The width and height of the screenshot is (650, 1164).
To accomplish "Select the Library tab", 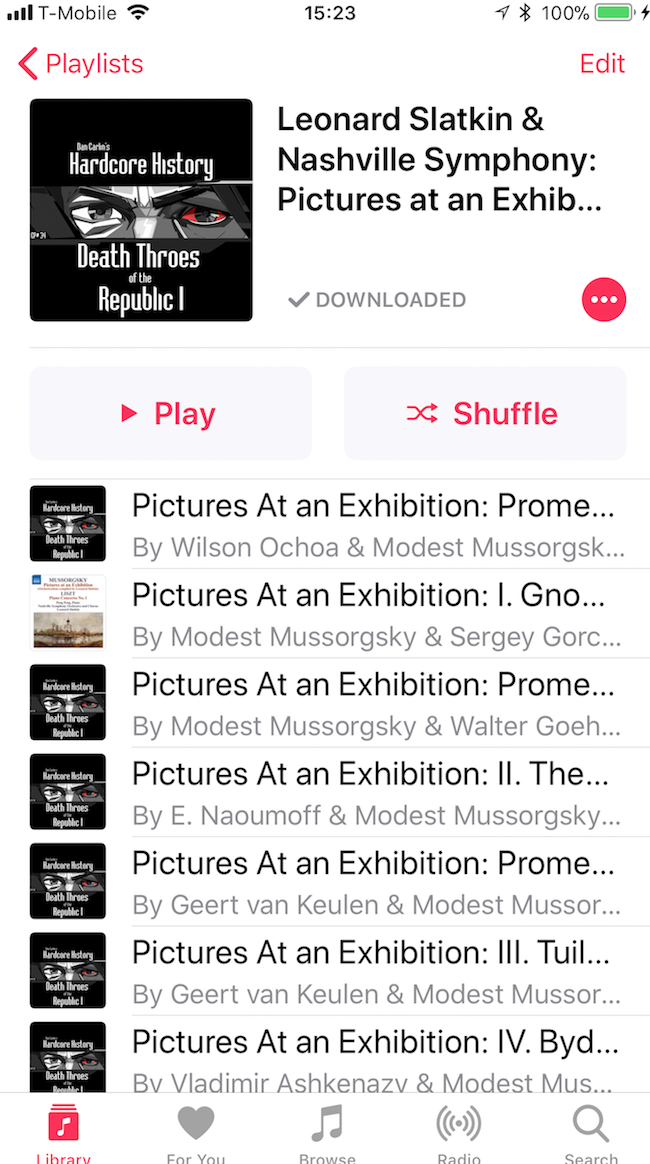I will (x=64, y=1132).
